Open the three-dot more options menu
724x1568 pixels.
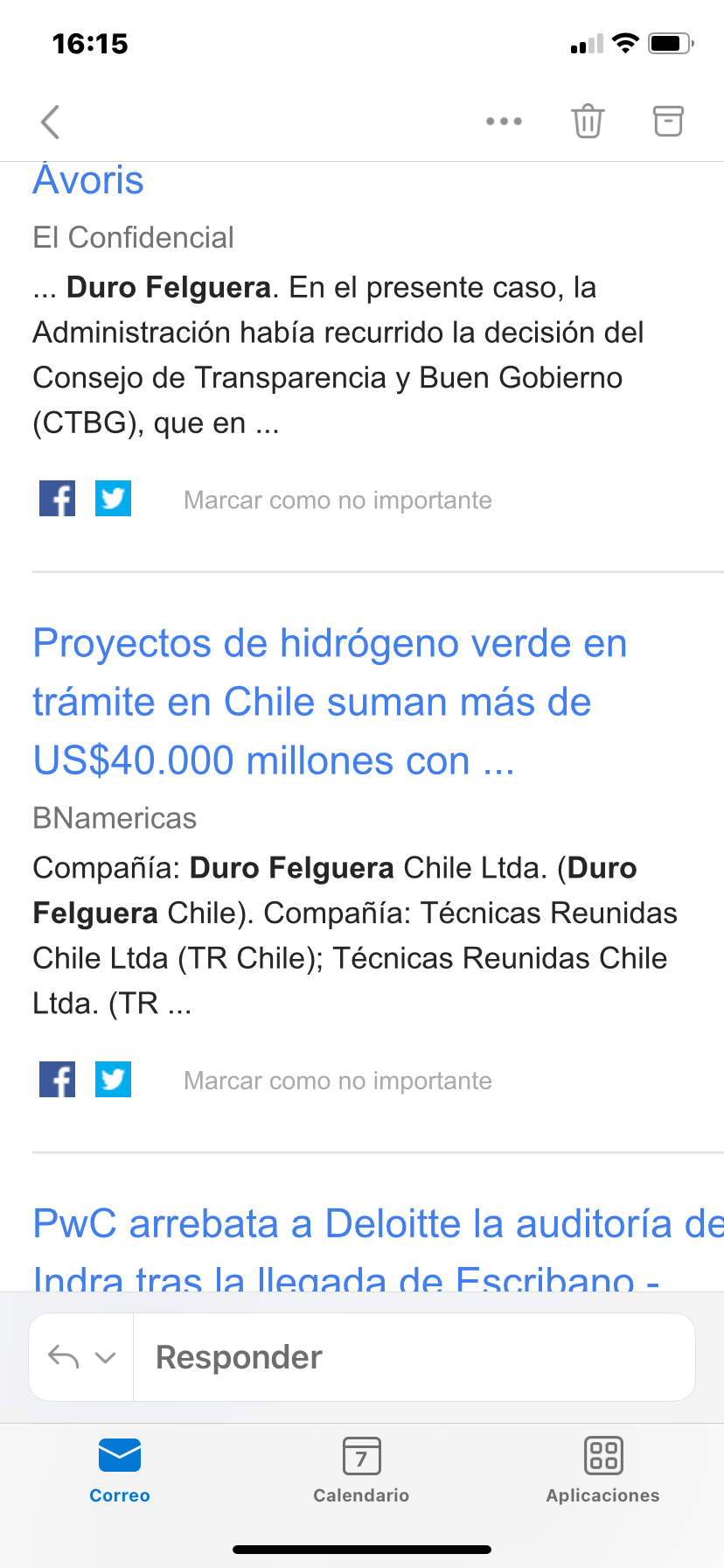pos(504,122)
